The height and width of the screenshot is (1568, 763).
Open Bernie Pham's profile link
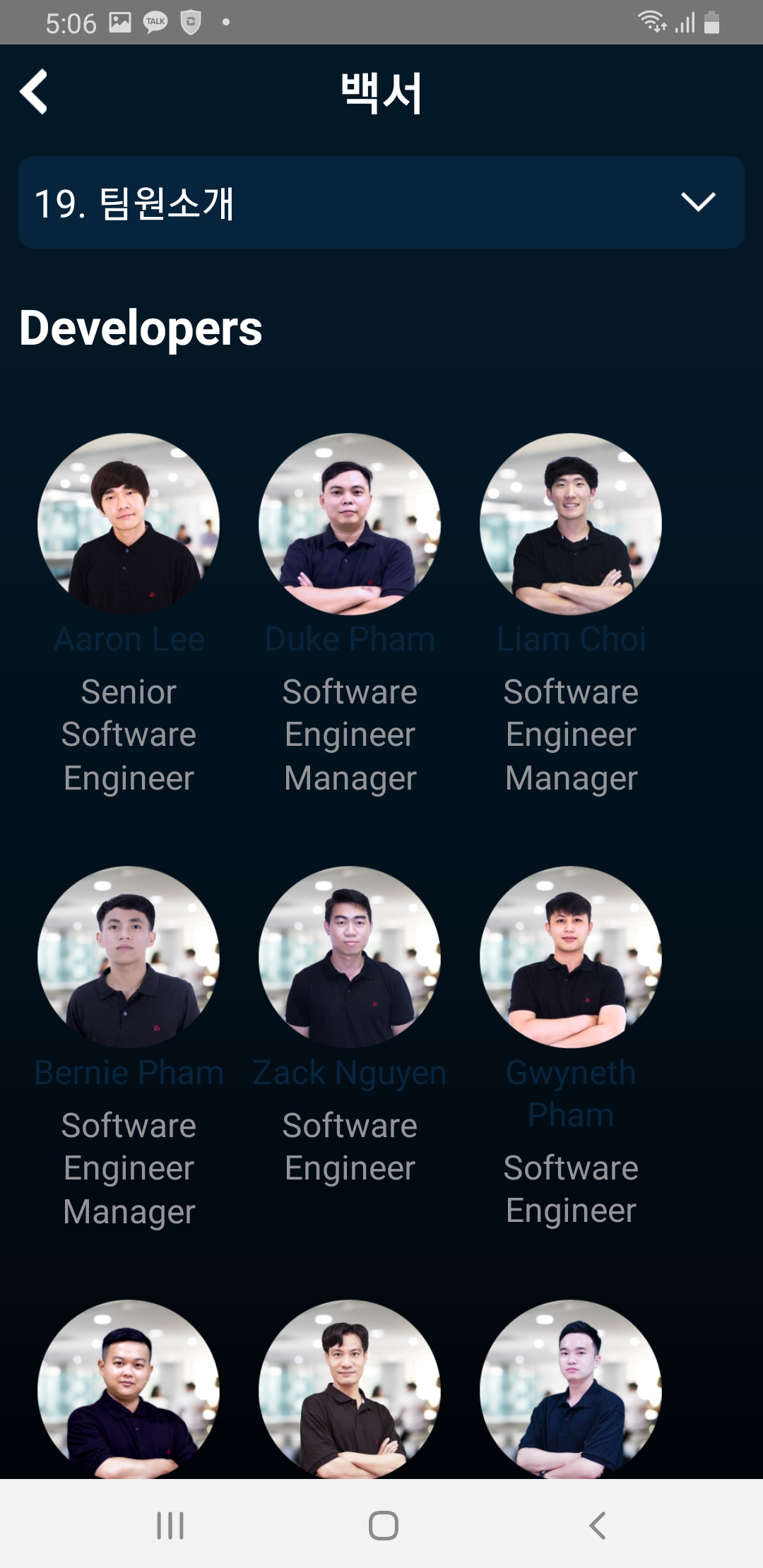pyautogui.click(x=129, y=1073)
